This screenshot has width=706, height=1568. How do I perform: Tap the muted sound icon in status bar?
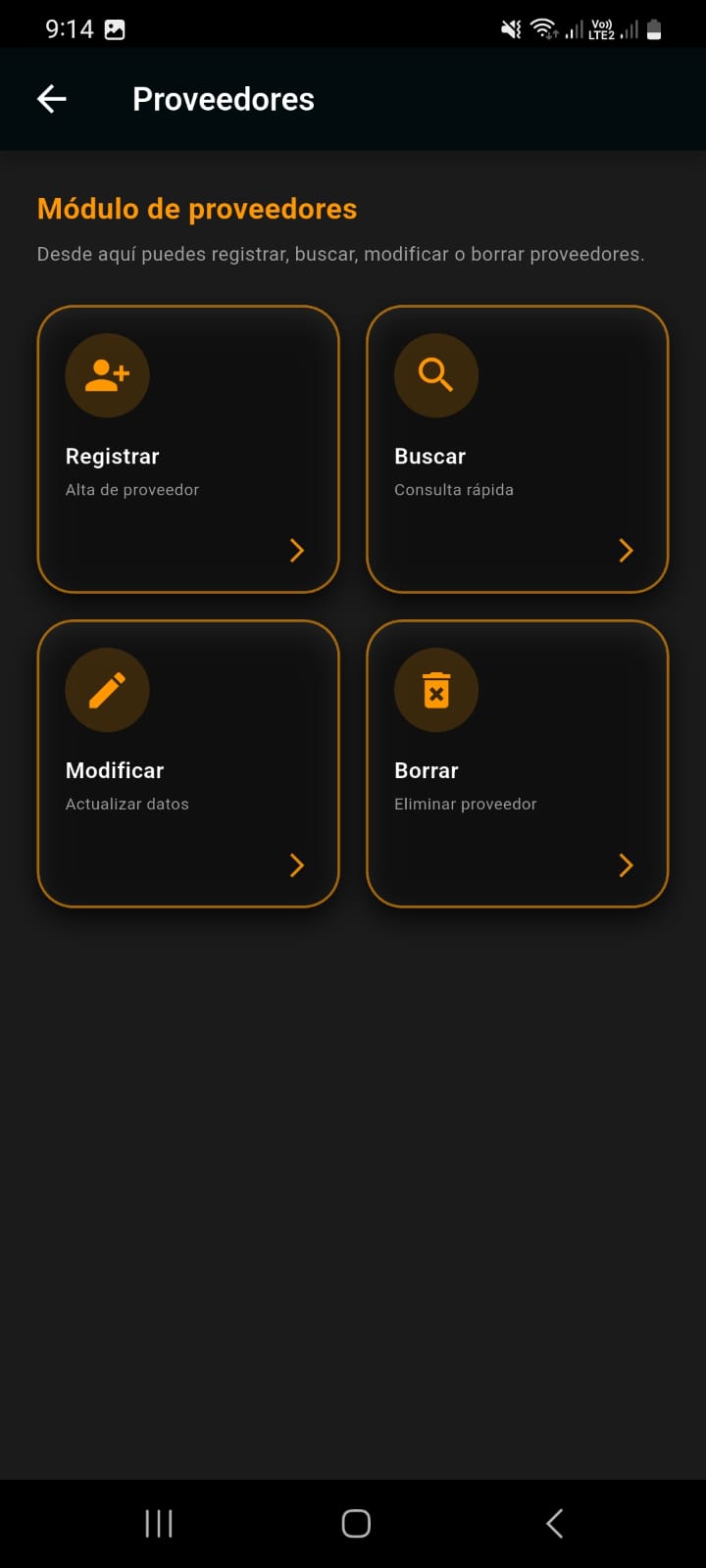click(510, 28)
